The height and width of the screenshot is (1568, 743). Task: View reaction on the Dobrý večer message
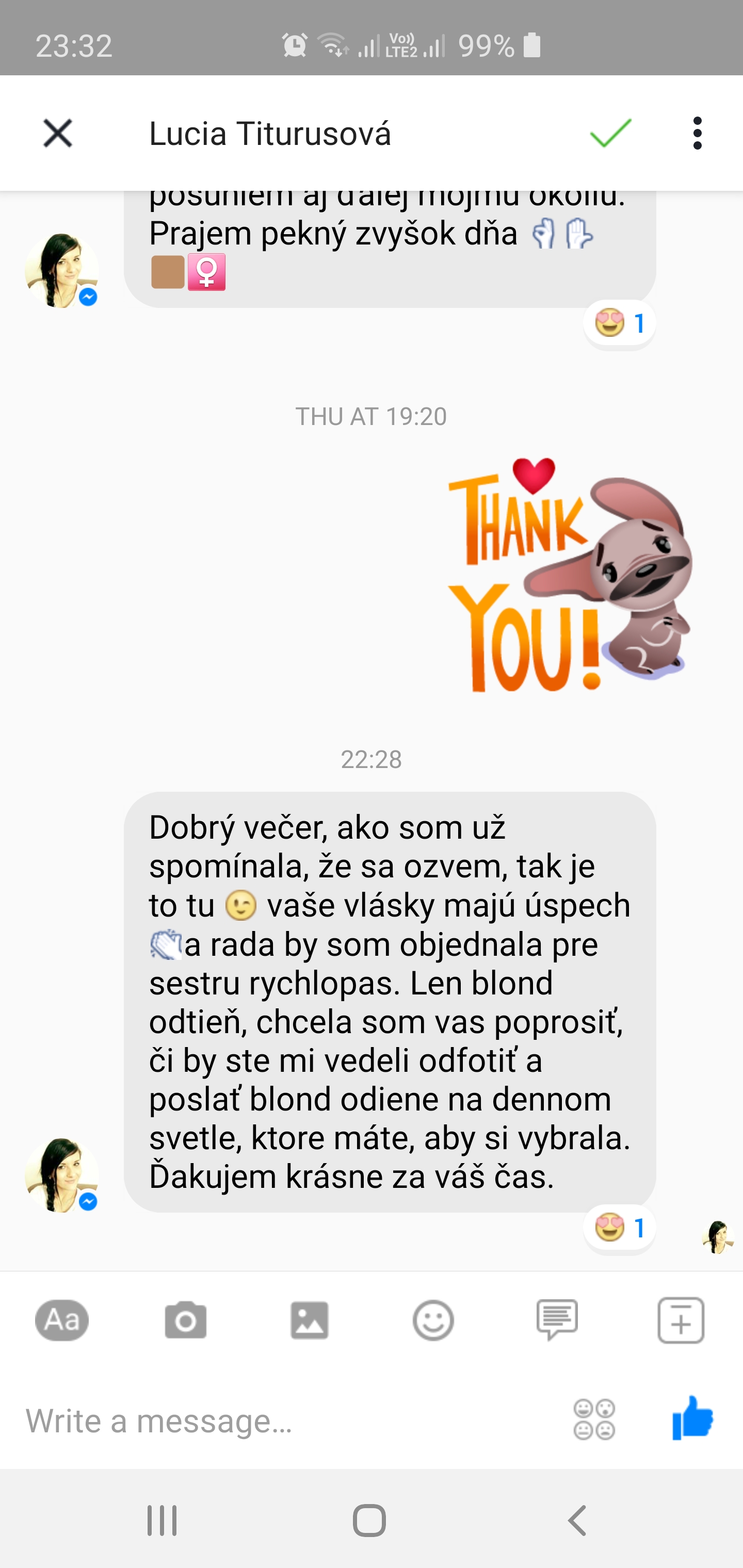coord(619,1228)
